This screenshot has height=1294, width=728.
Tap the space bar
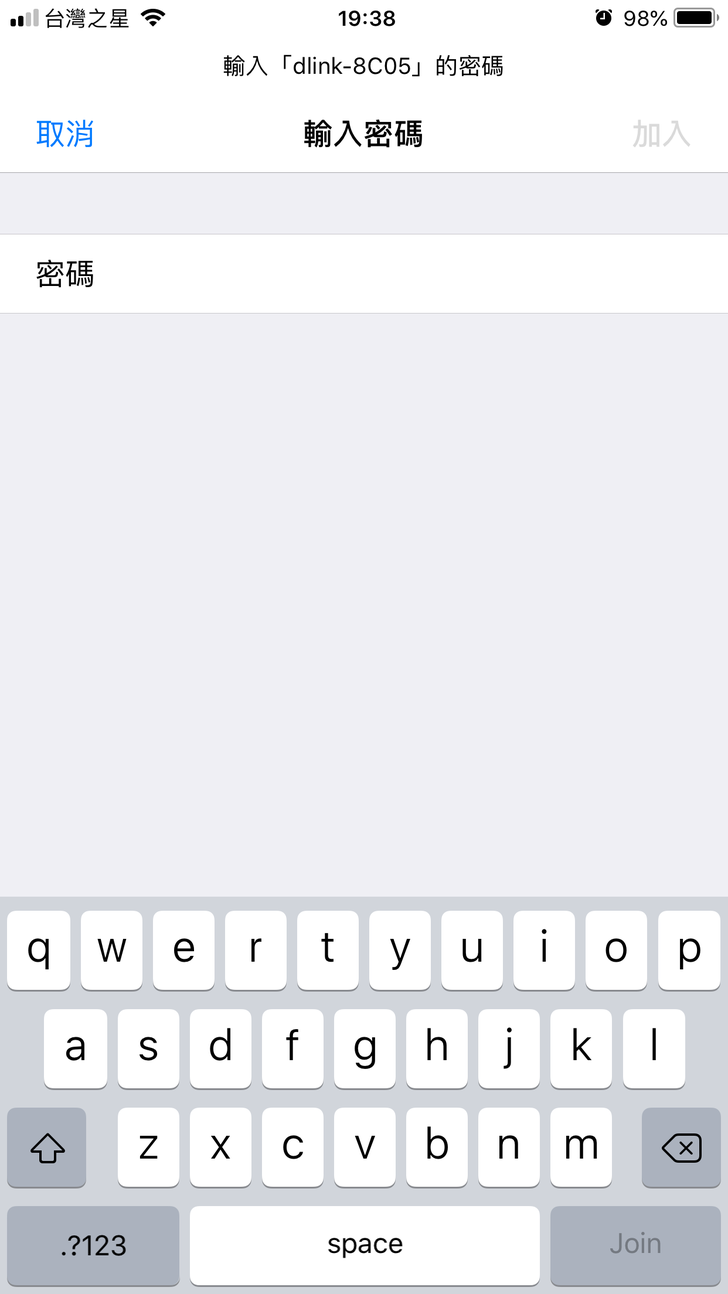tap(364, 1245)
